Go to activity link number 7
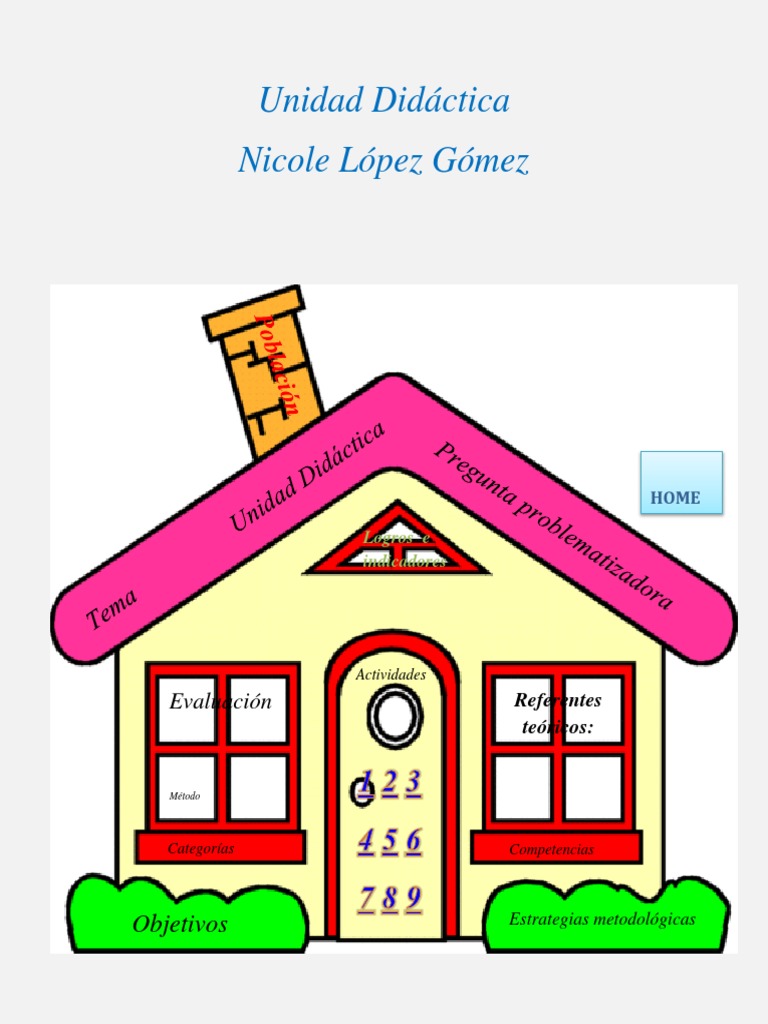This screenshot has width=768, height=1024. pyautogui.click(x=366, y=899)
